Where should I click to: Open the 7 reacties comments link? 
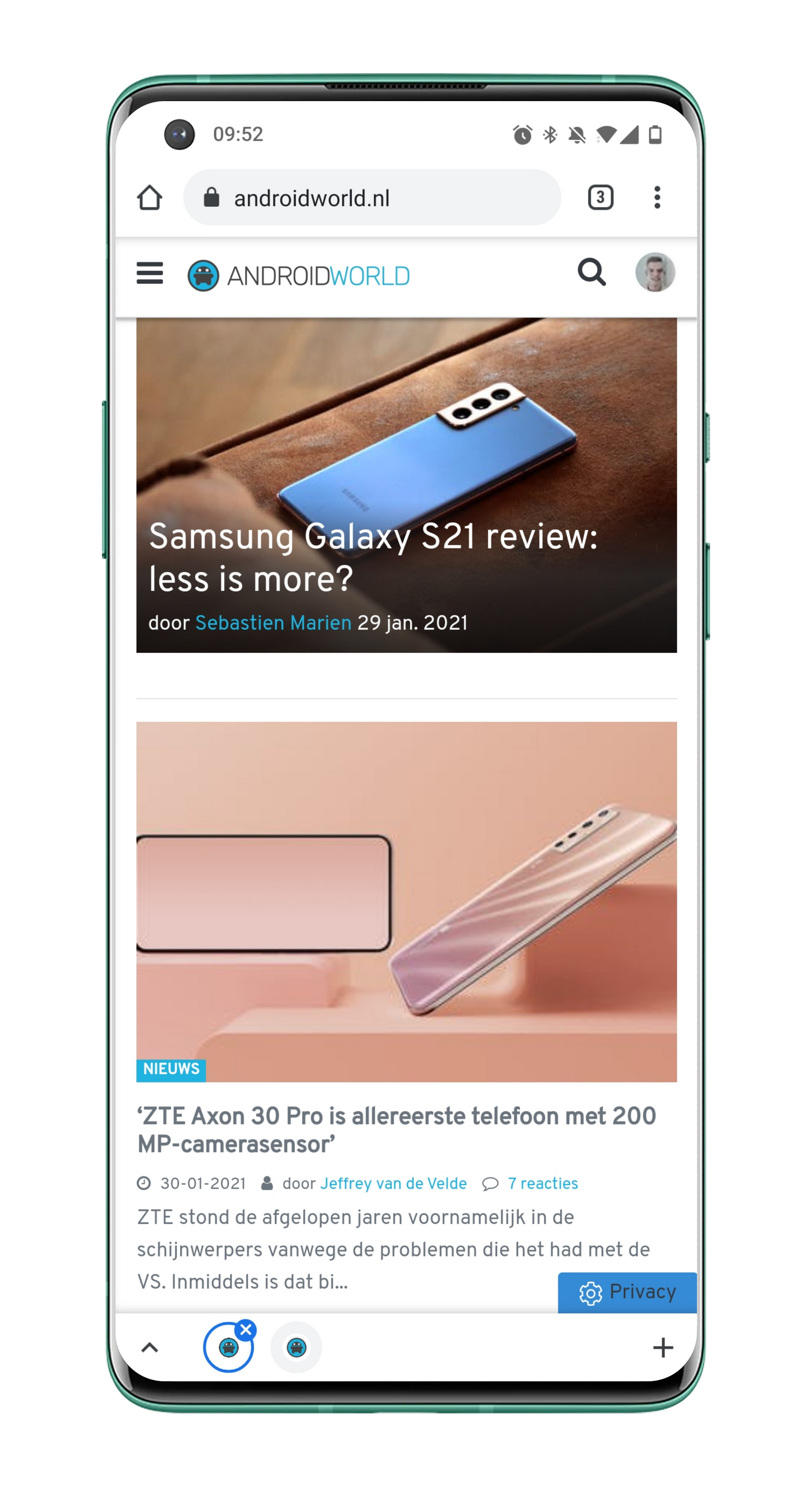point(542,1183)
